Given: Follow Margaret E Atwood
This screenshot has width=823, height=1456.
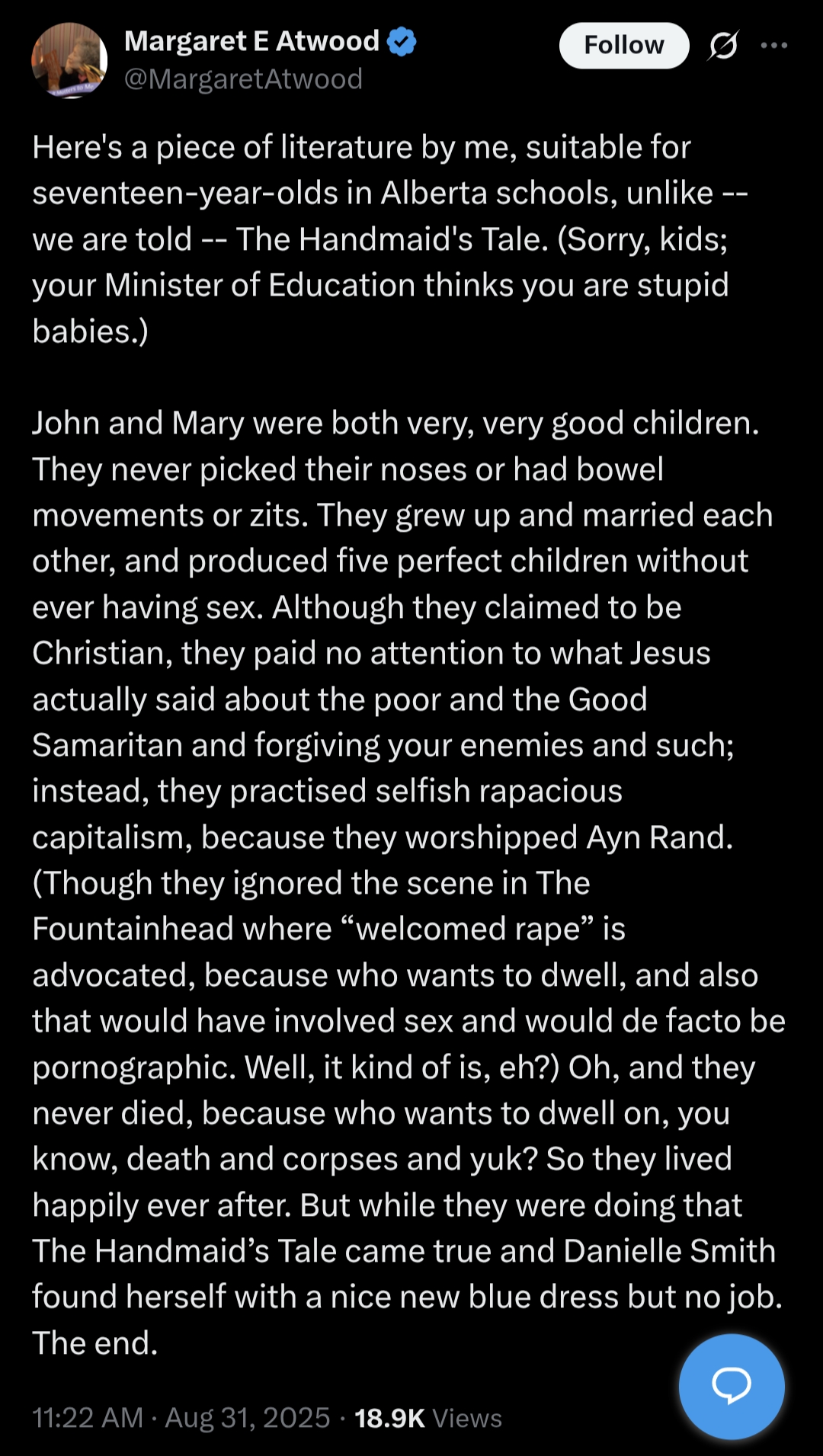Looking at the screenshot, I should click(x=623, y=46).
